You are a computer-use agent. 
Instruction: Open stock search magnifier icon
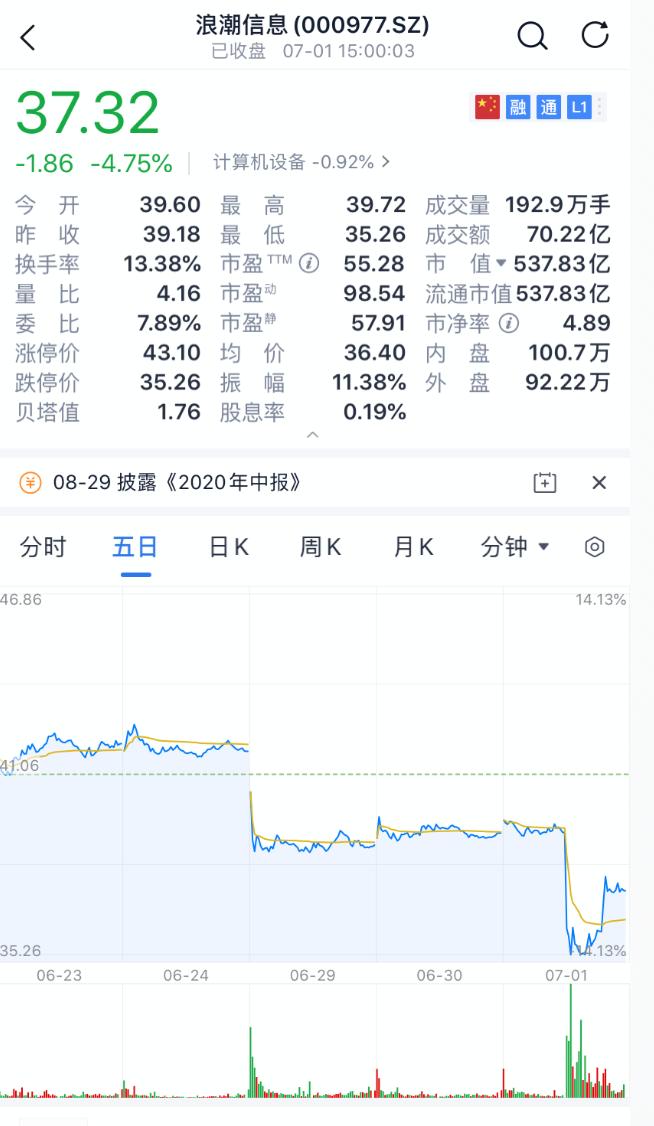[x=532, y=35]
